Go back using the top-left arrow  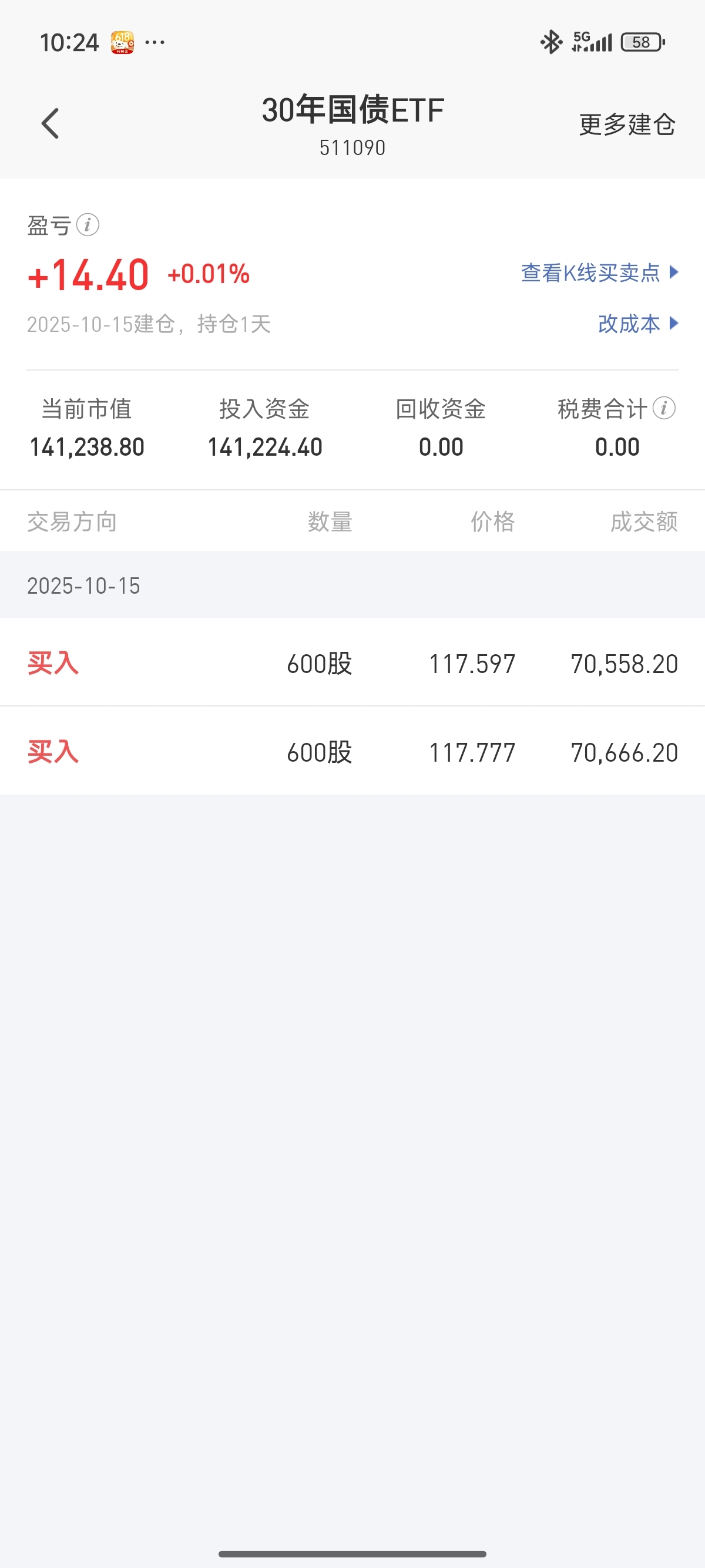[51, 123]
